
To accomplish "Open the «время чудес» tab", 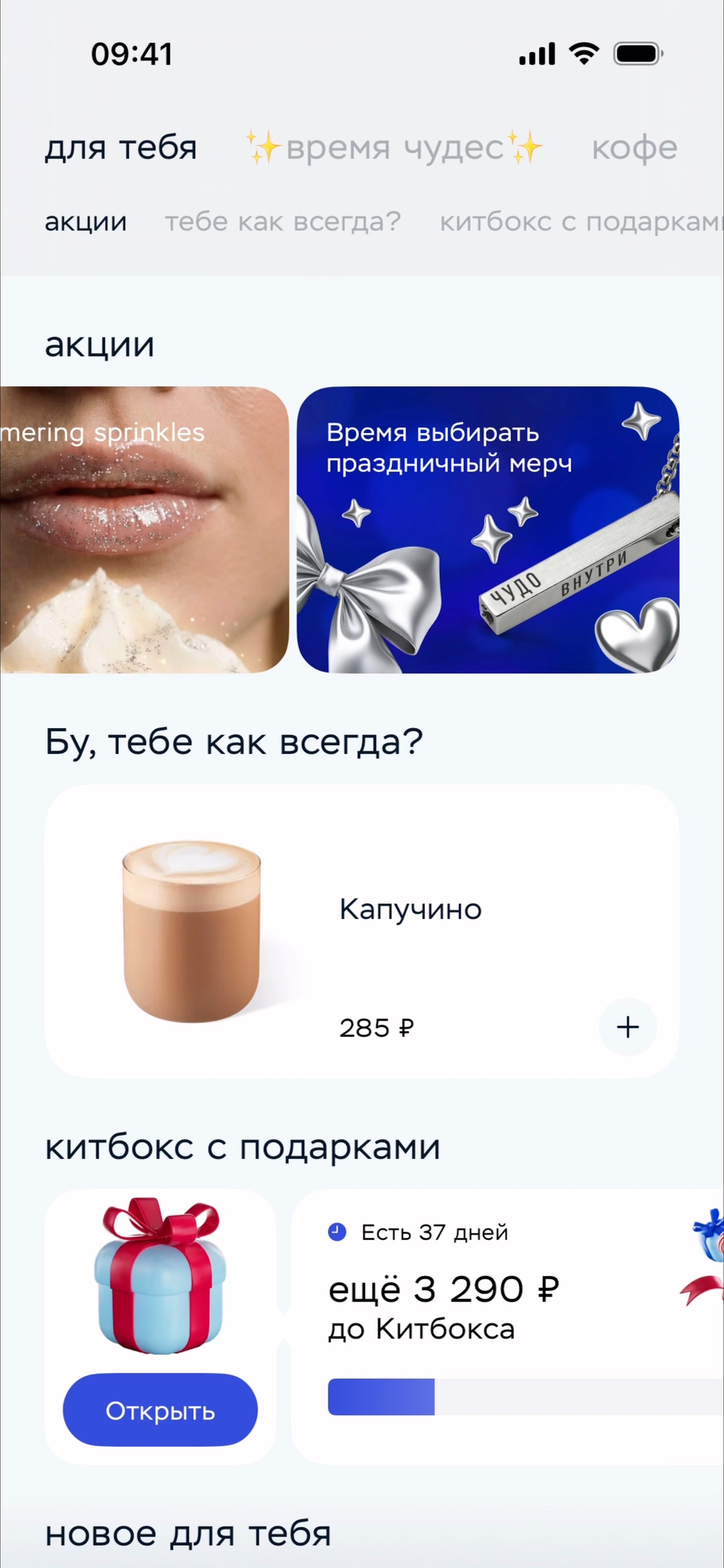I will (x=394, y=148).
